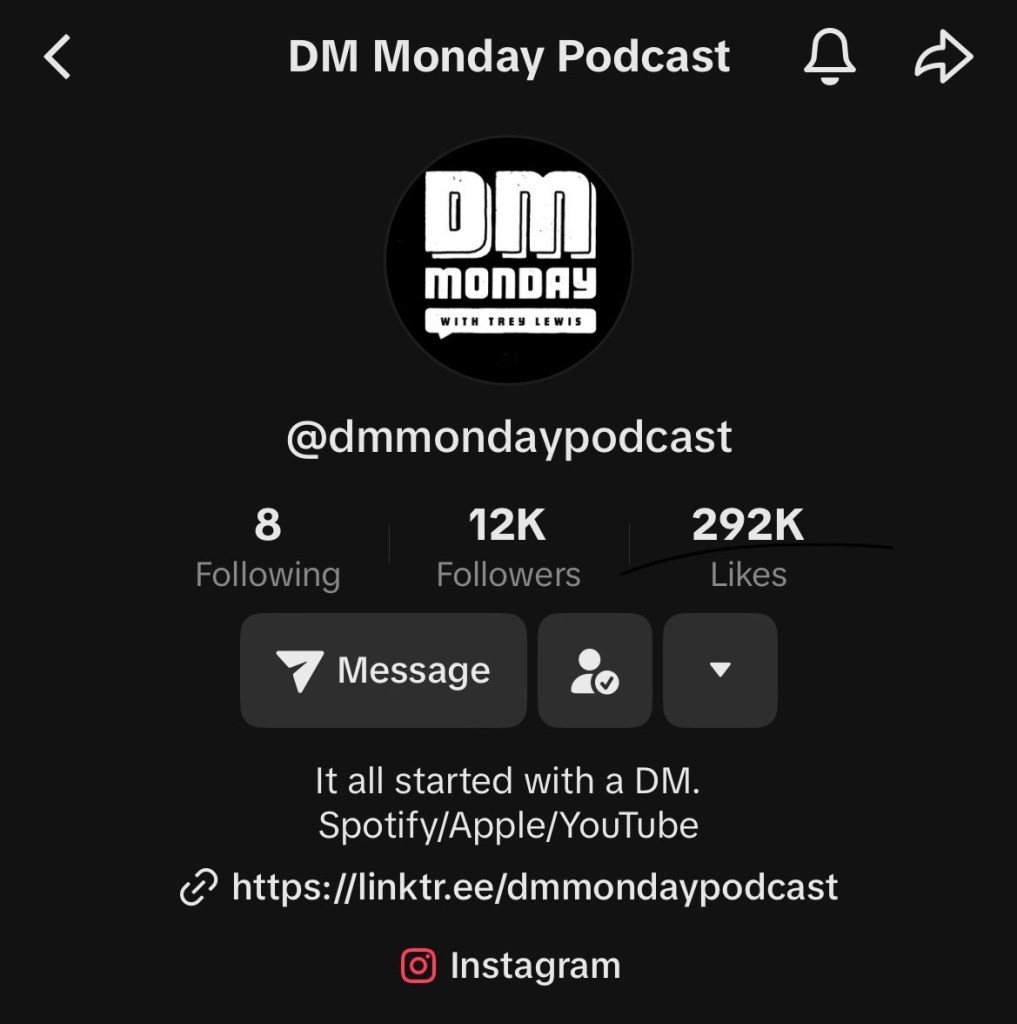View the 12K Followers list
Image resolution: width=1017 pixels, height=1024 pixels.
pyautogui.click(x=508, y=548)
